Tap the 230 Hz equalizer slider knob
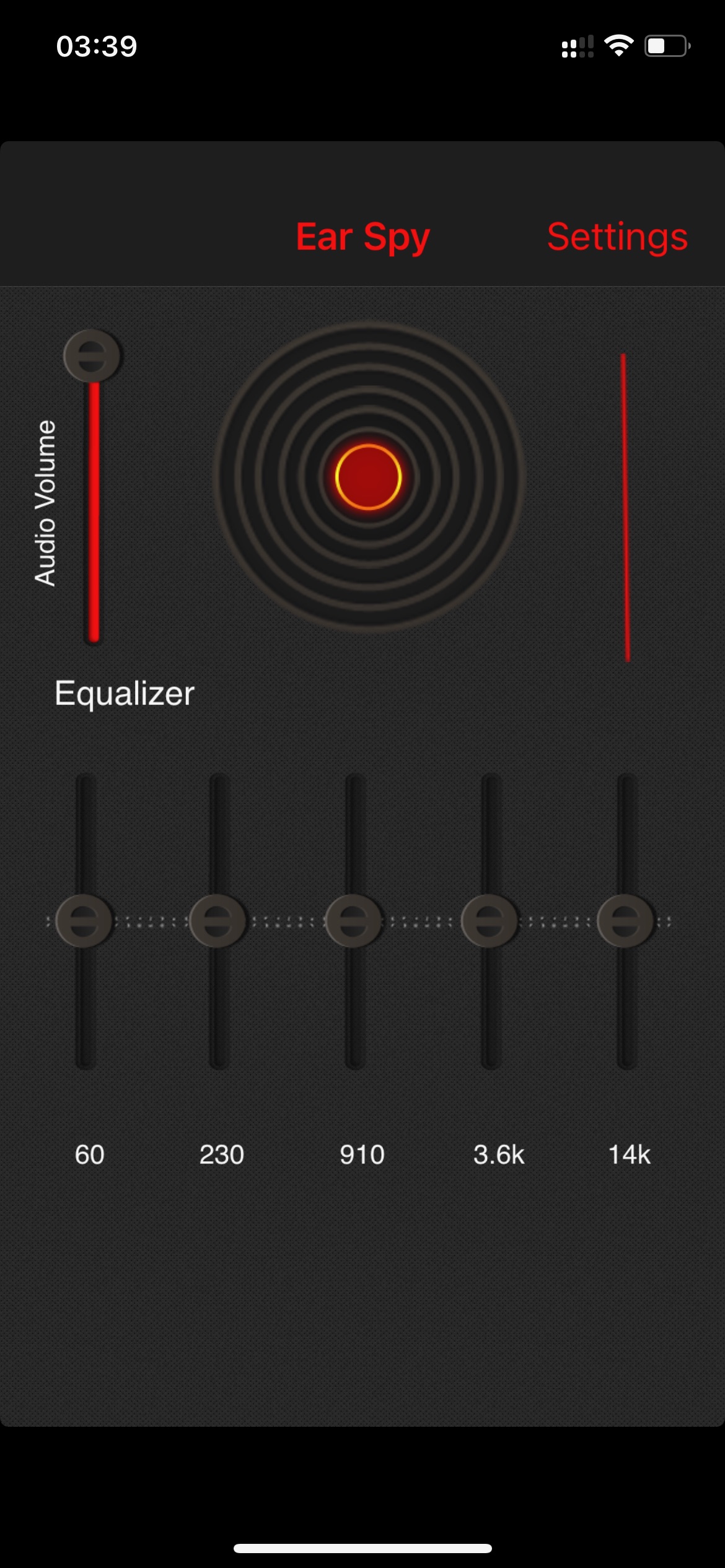 tap(217, 921)
